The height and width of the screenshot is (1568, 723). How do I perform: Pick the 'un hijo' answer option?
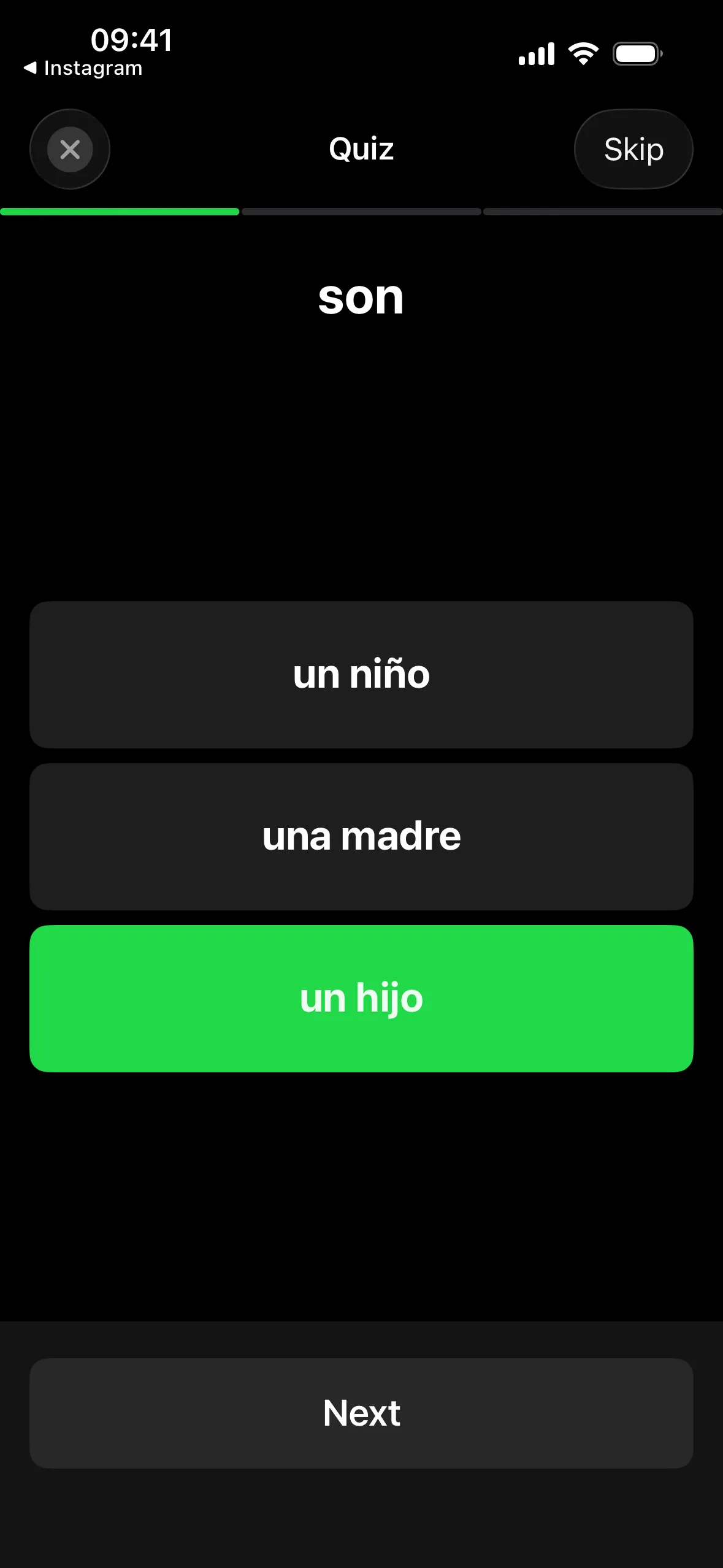(361, 998)
